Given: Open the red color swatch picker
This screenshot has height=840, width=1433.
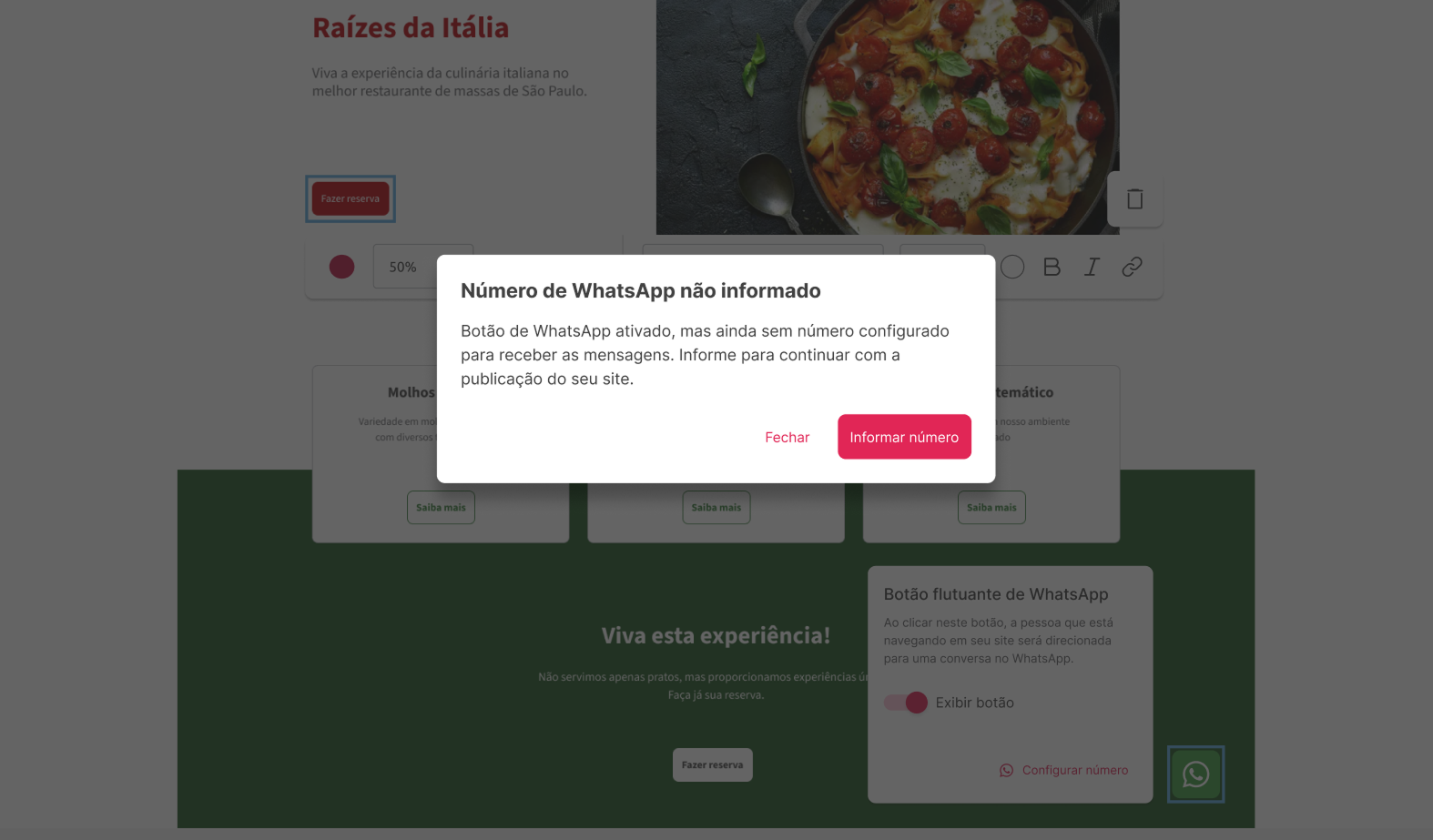Looking at the screenshot, I should 341,267.
